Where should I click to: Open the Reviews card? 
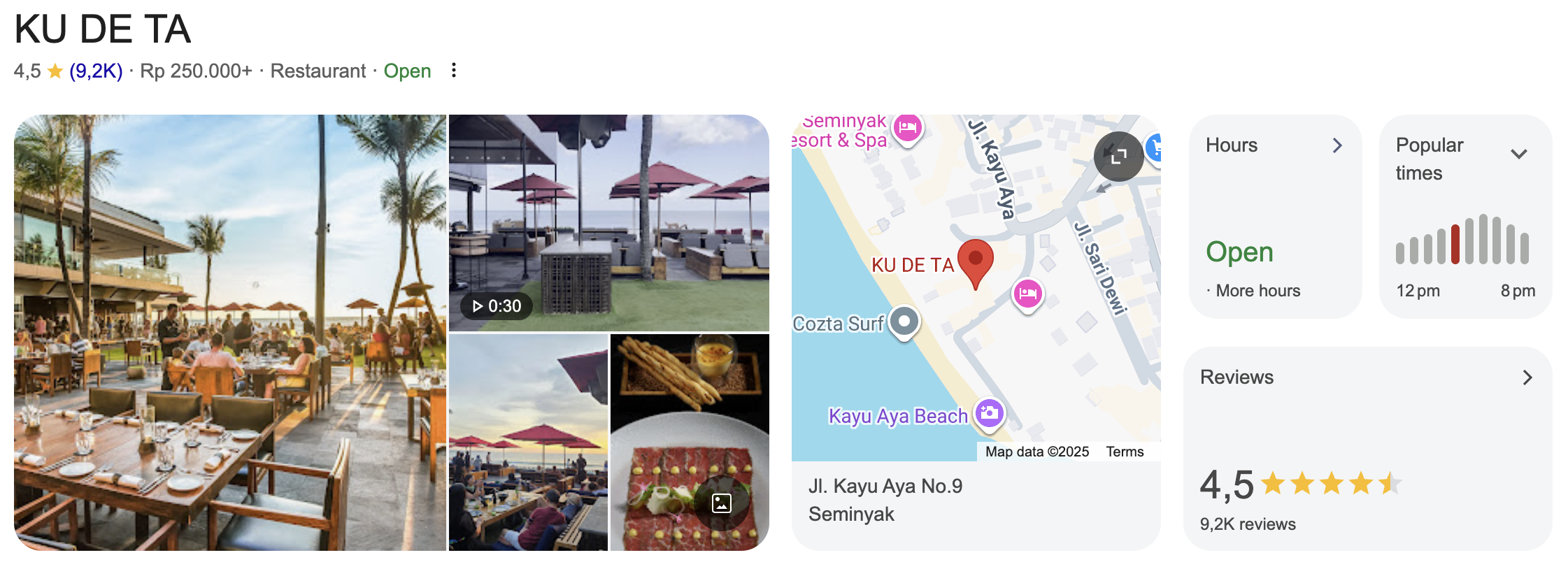click(x=1367, y=447)
